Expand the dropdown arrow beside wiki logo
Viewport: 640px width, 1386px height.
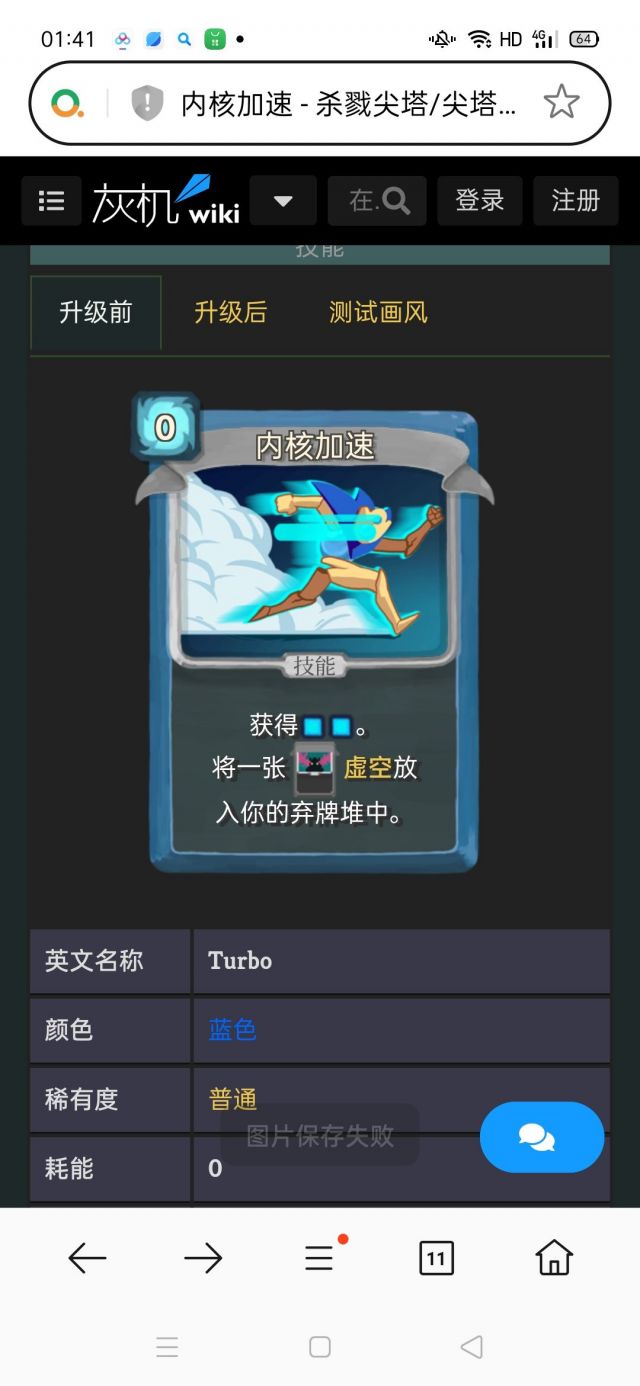coord(283,201)
